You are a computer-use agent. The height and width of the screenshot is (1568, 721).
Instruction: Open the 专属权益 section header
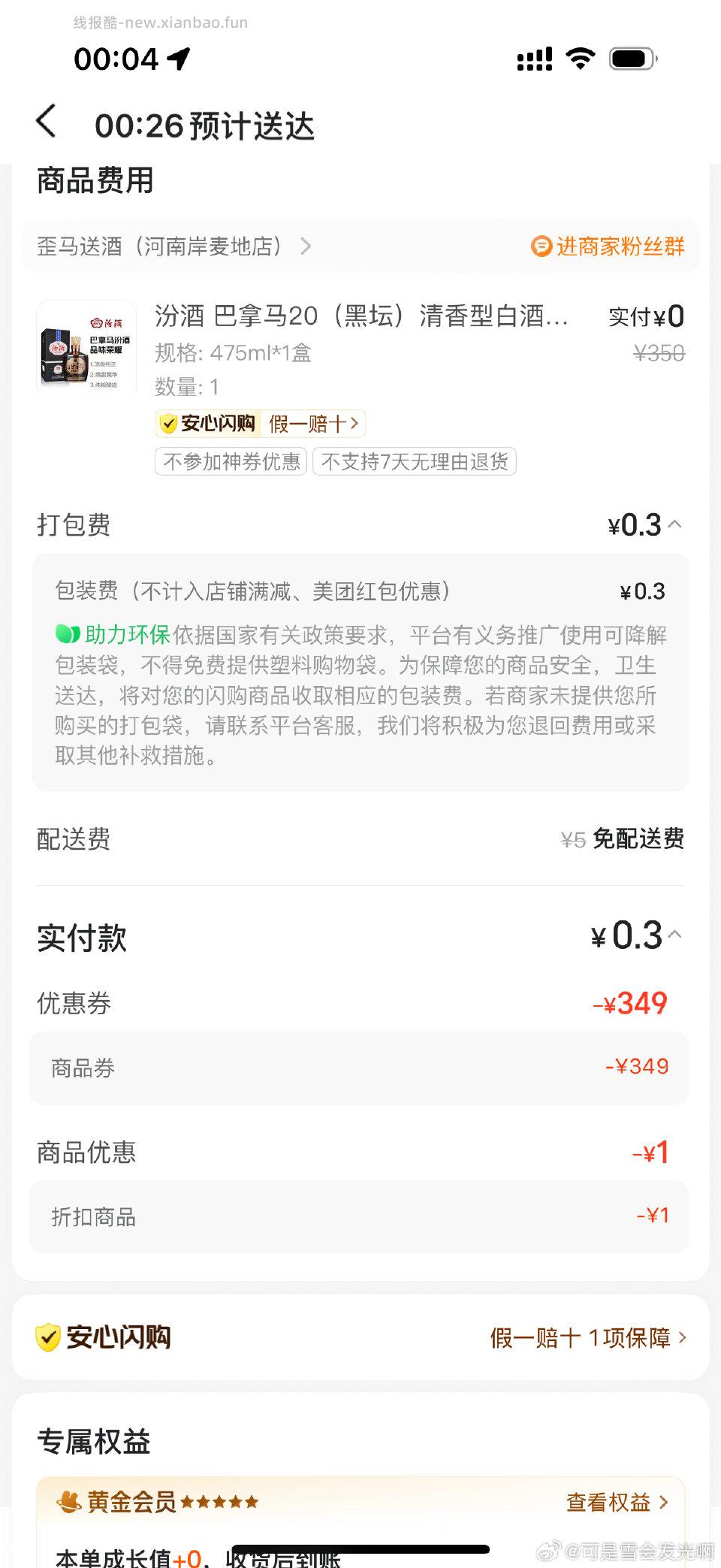(x=95, y=1442)
